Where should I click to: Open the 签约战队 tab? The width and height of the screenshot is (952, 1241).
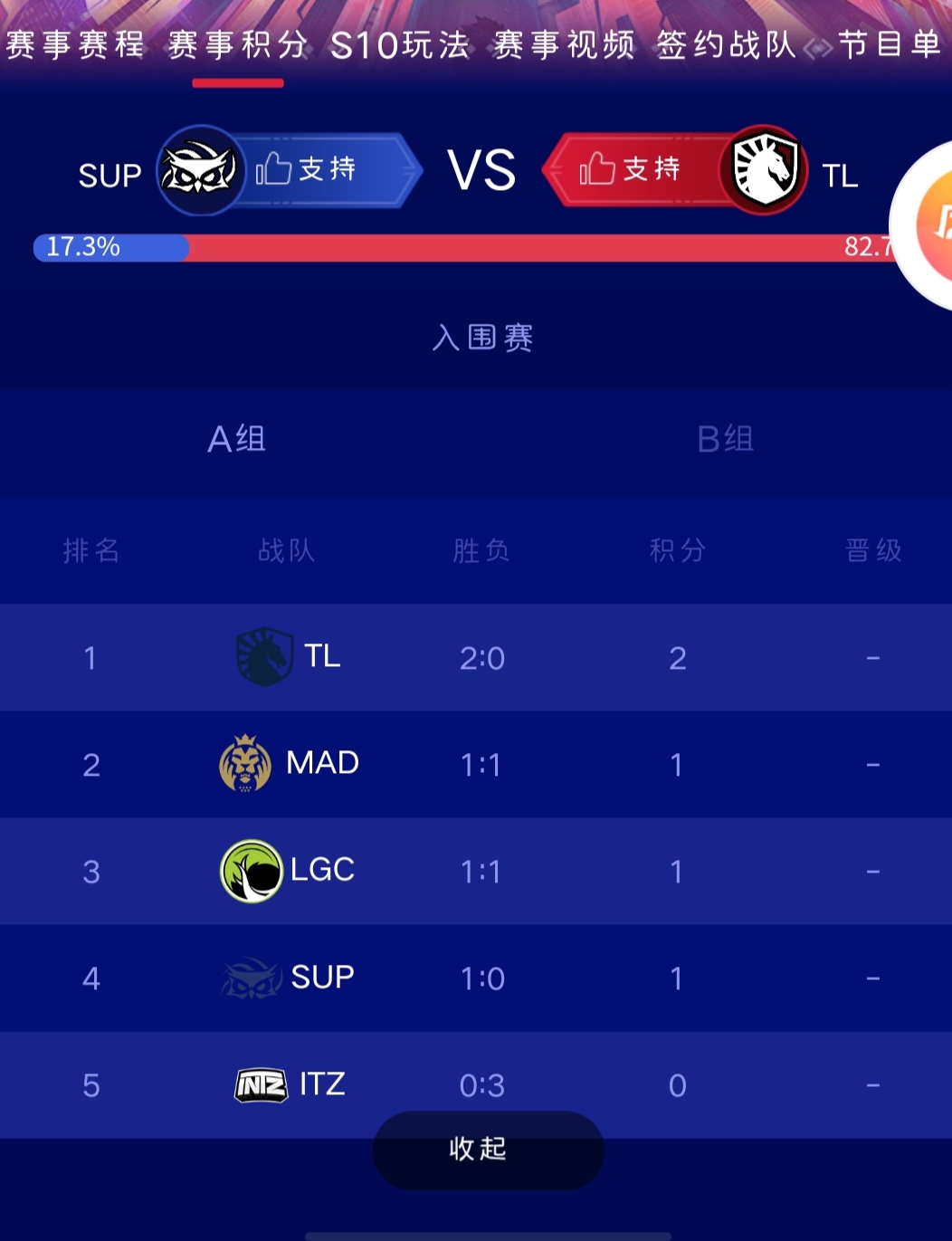(726, 44)
